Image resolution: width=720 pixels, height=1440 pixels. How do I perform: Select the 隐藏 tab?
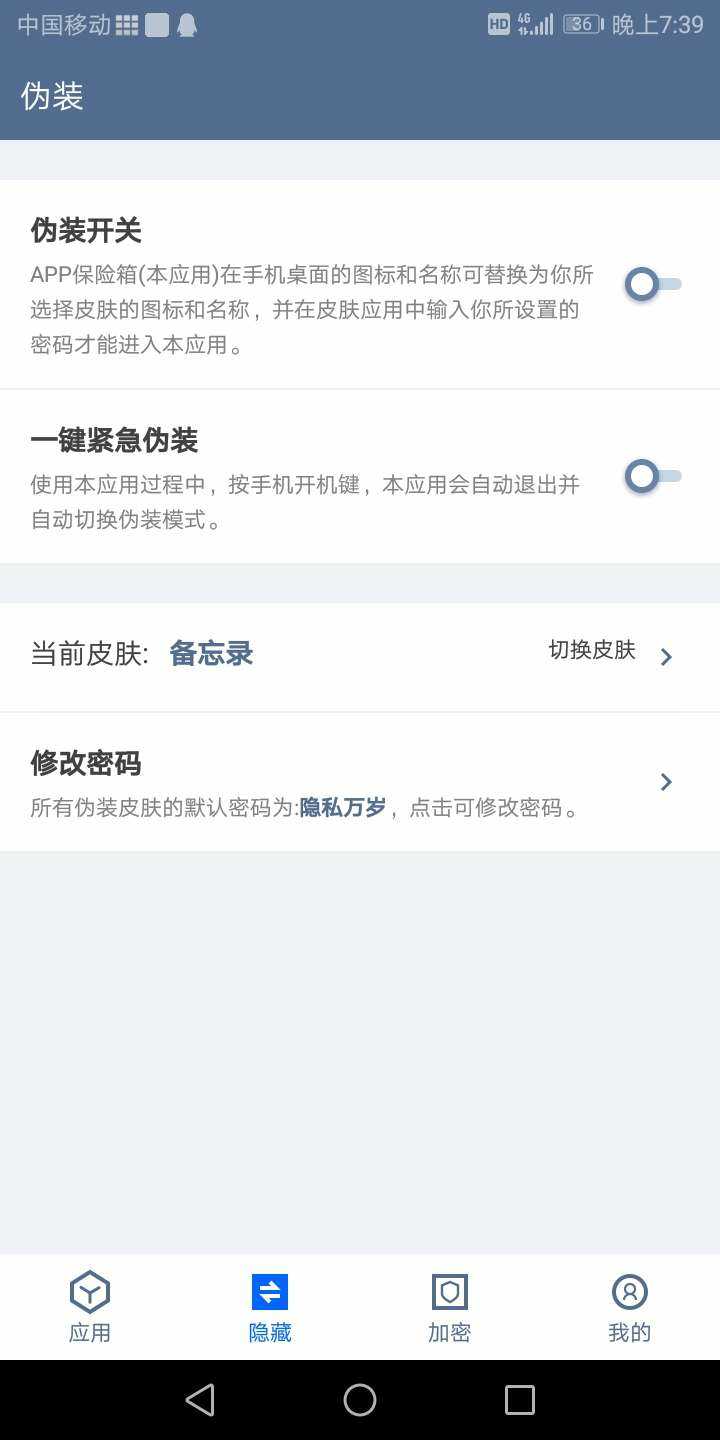point(270,1307)
